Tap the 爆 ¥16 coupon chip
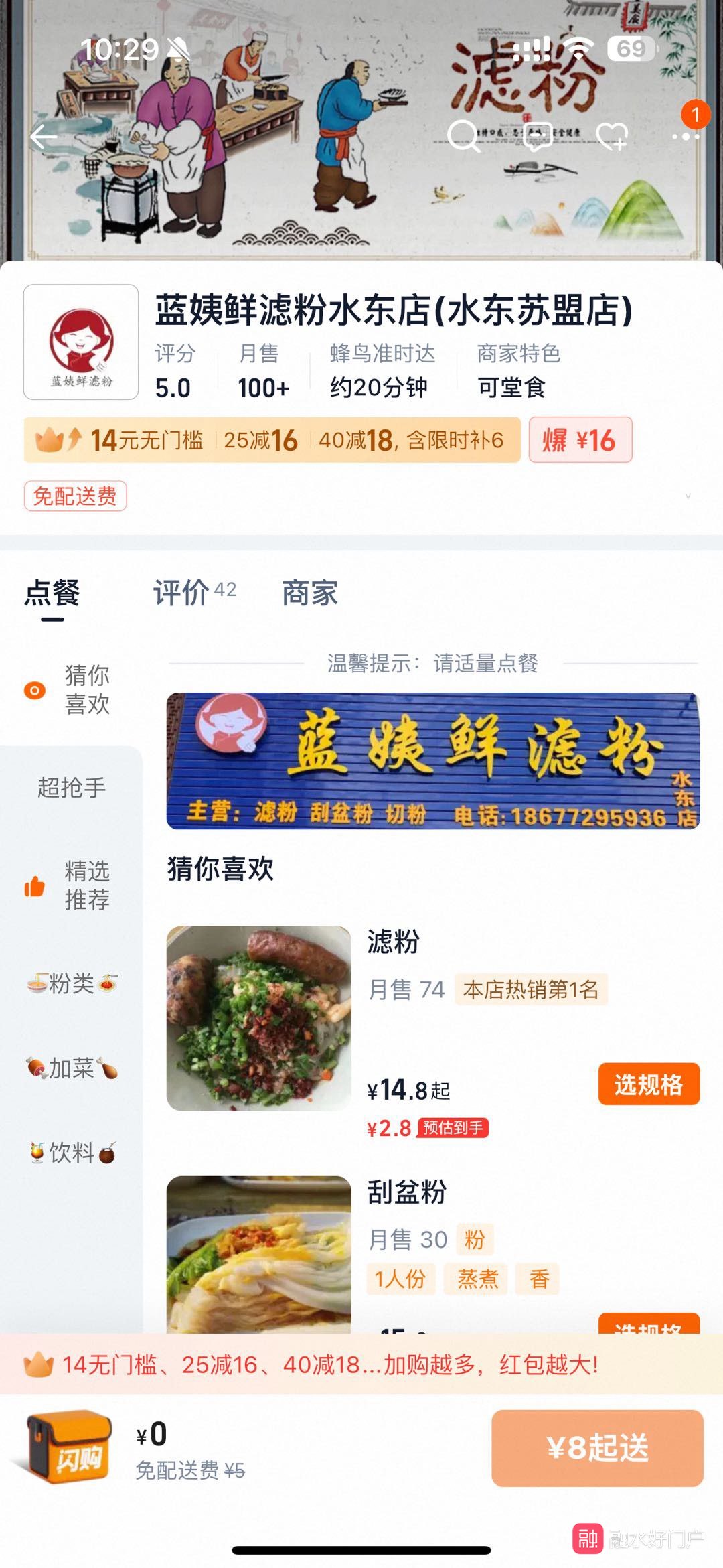The width and height of the screenshot is (723, 1568). pyautogui.click(x=580, y=440)
